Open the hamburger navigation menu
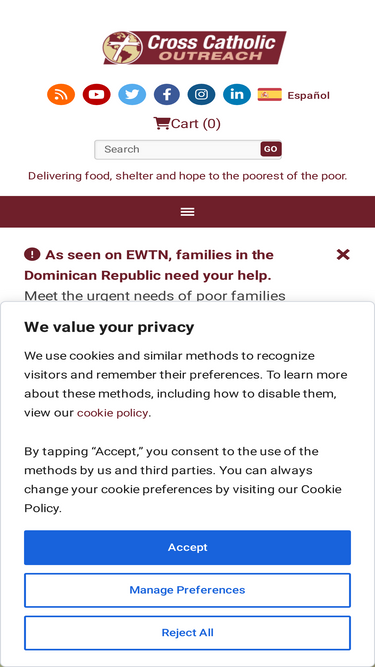 pos(188,212)
